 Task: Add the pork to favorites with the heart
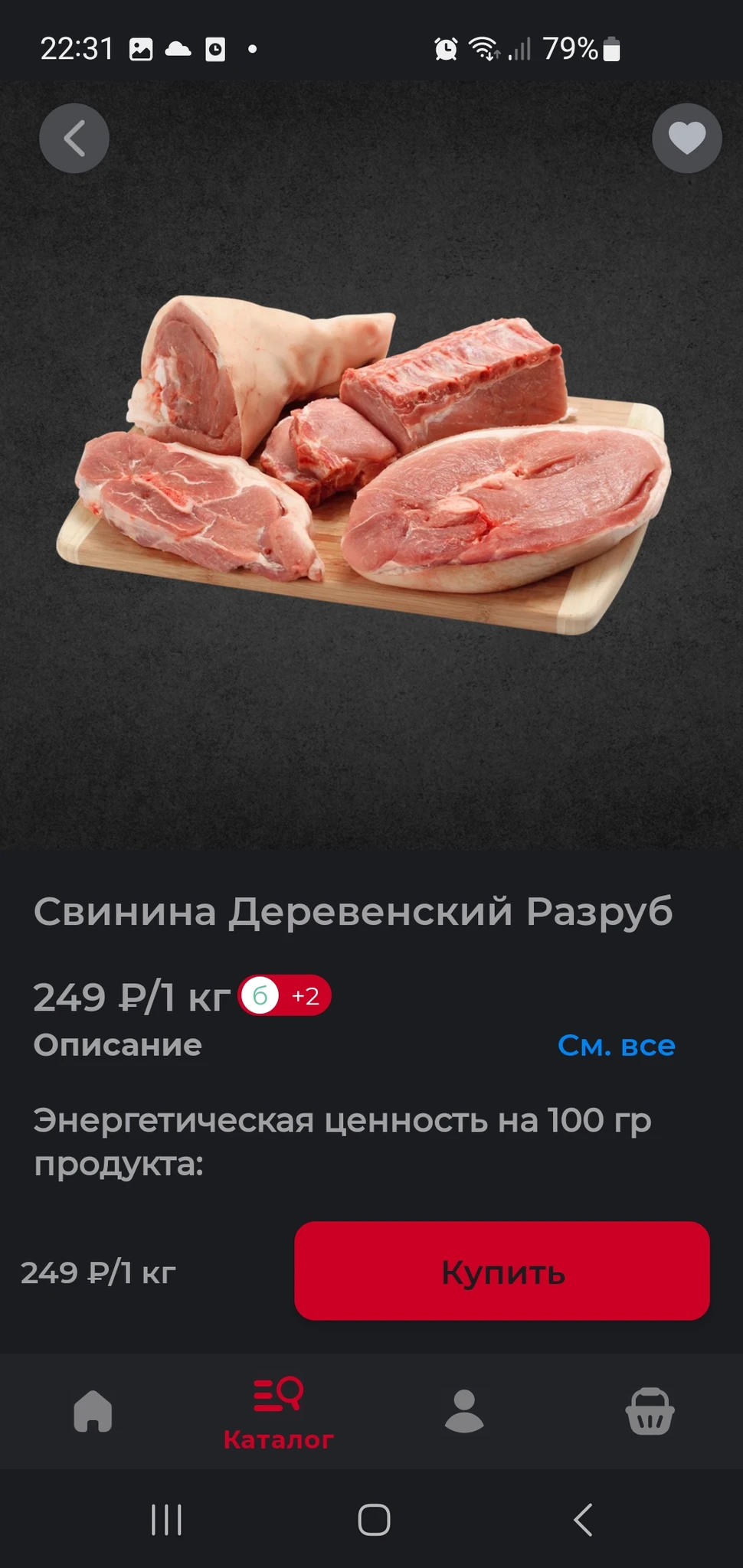pyautogui.click(x=686, y=139)
